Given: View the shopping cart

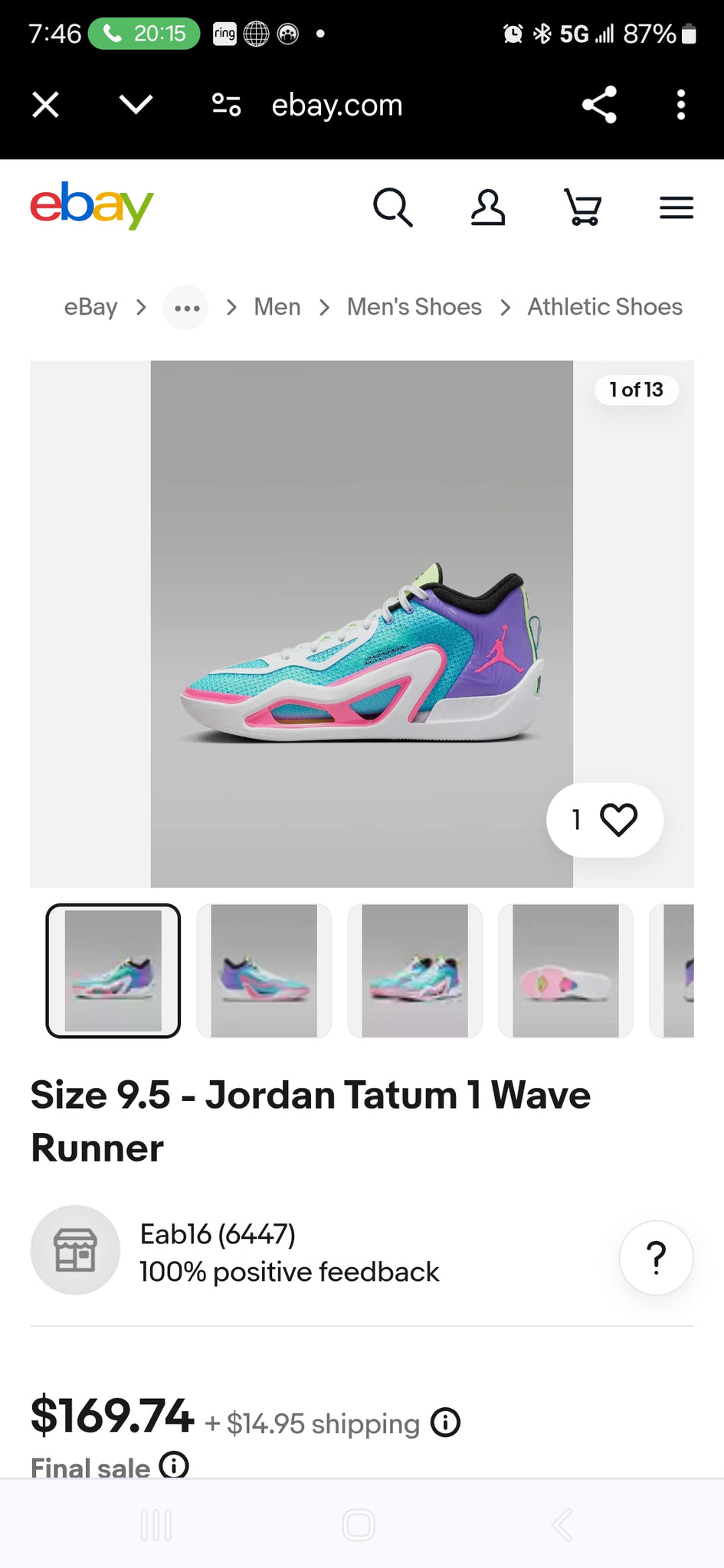Looking at the screenshot, I should pyautogui.click(x=583, y=207).
